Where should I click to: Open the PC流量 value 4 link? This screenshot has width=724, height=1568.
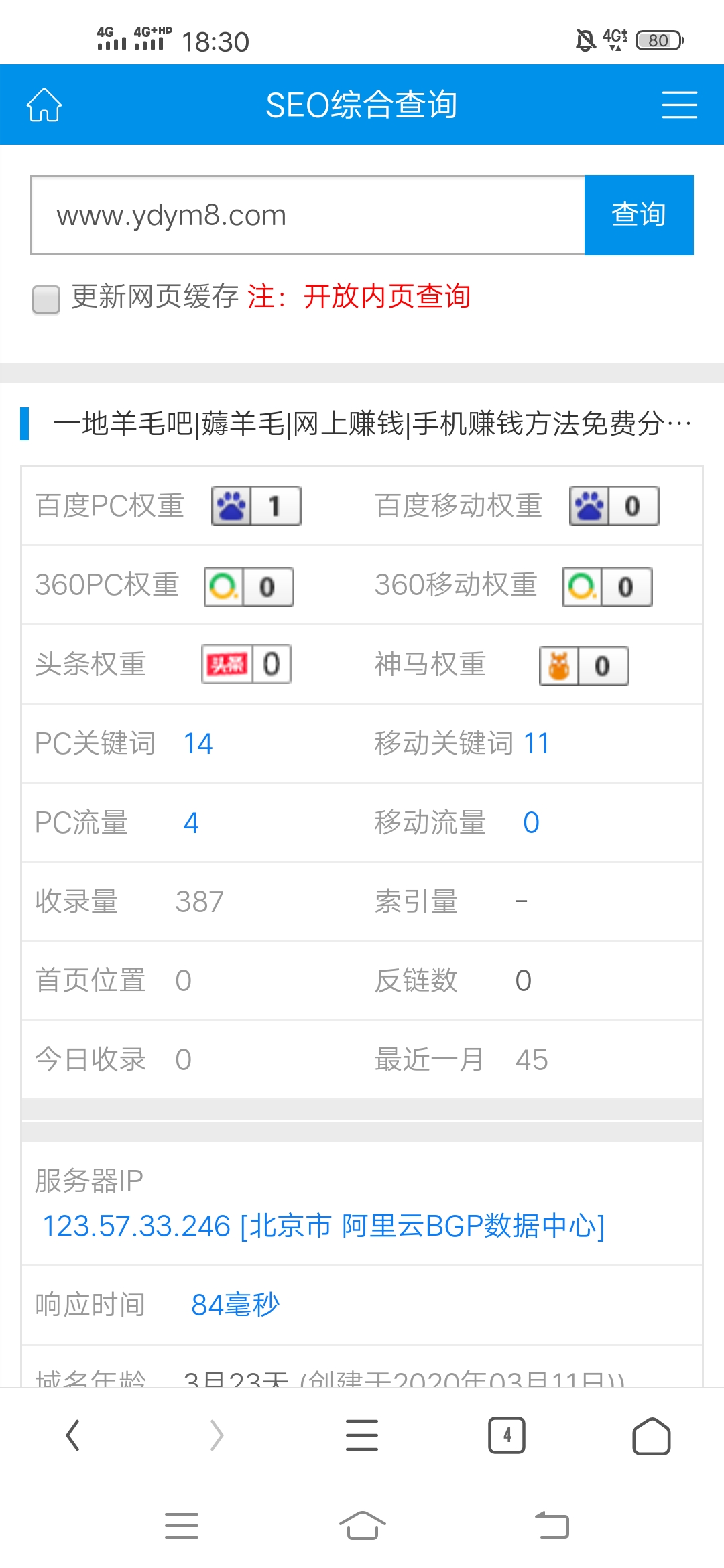pos(191,823)
